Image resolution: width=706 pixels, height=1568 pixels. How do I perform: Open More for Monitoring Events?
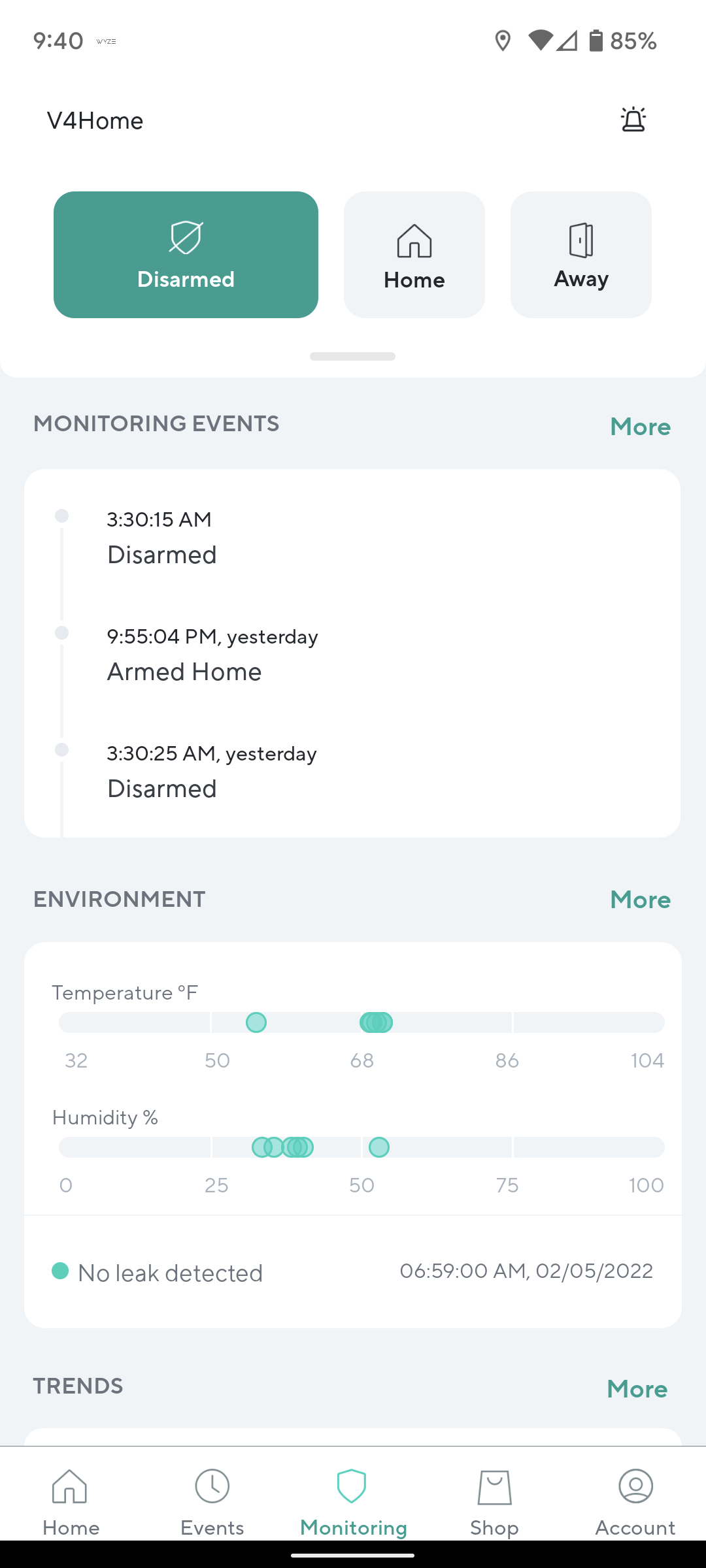[640, 427]
